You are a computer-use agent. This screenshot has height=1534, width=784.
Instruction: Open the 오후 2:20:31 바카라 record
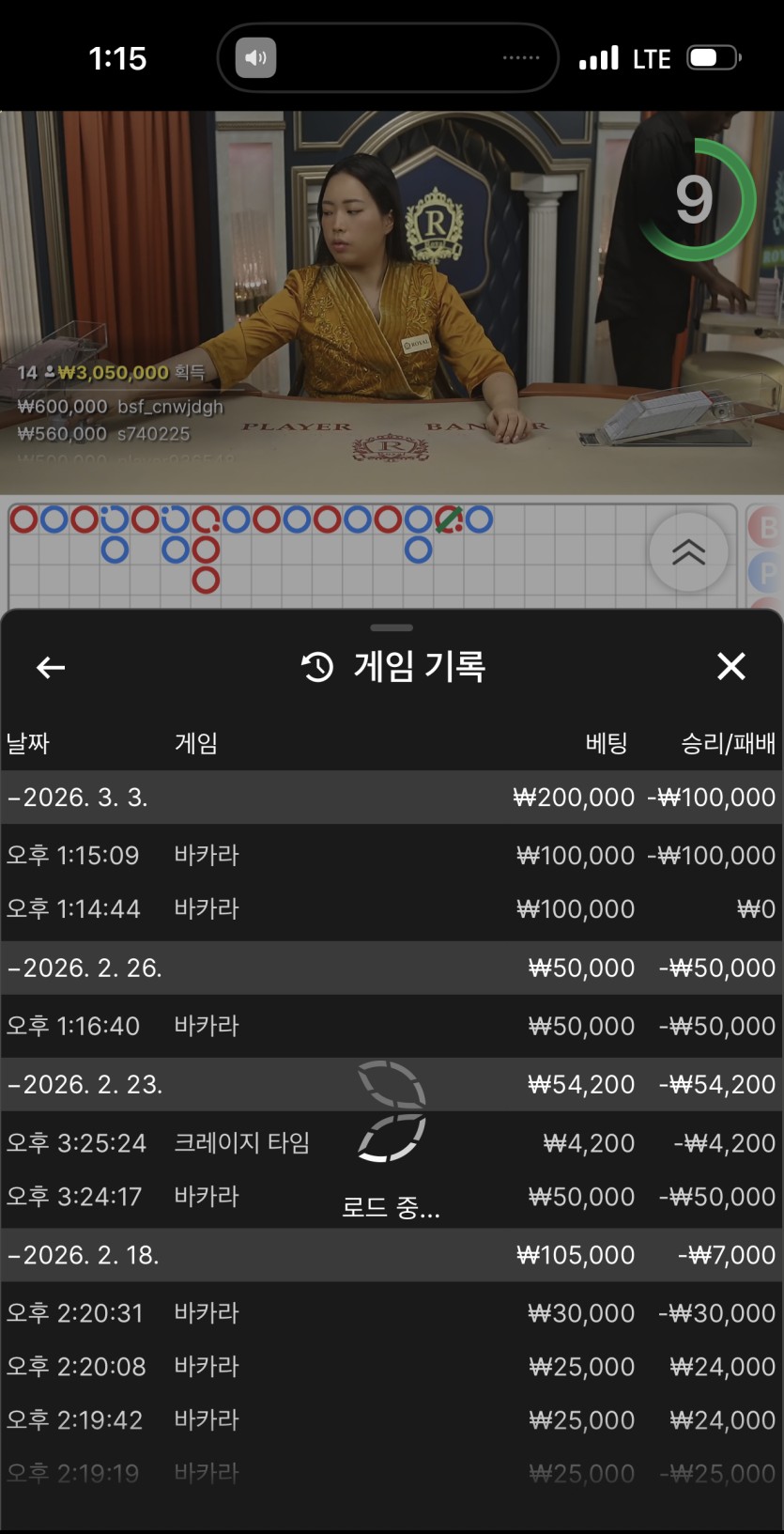point(391,1313)
